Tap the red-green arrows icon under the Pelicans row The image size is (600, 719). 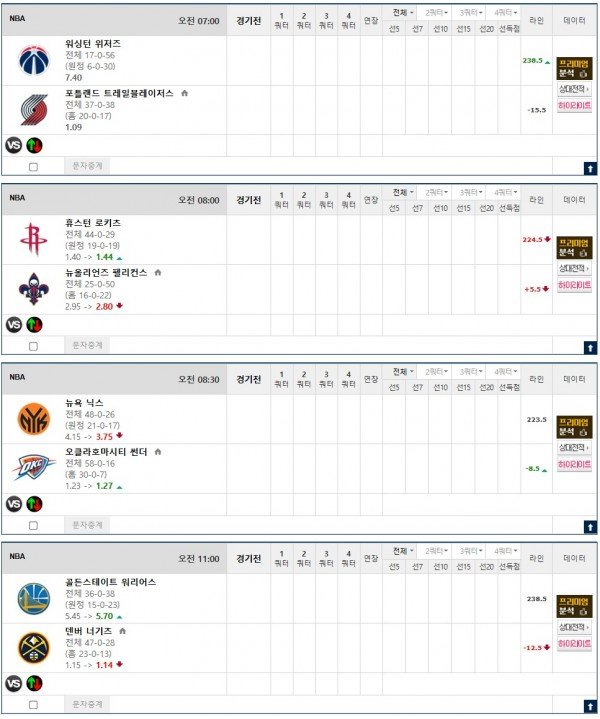click(34, 324)
